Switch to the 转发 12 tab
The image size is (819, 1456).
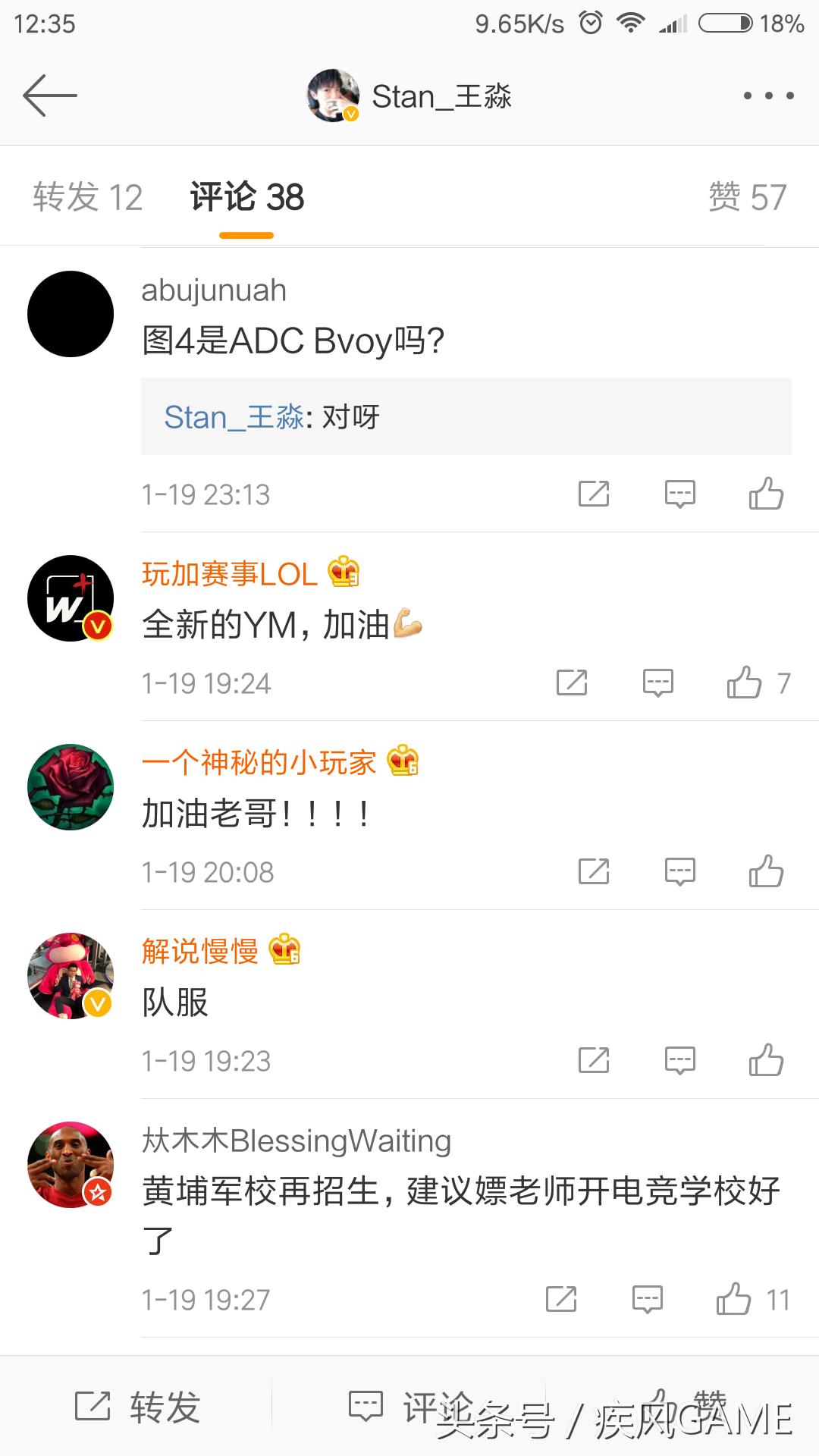pyautogui.click(x=87, y=197)
